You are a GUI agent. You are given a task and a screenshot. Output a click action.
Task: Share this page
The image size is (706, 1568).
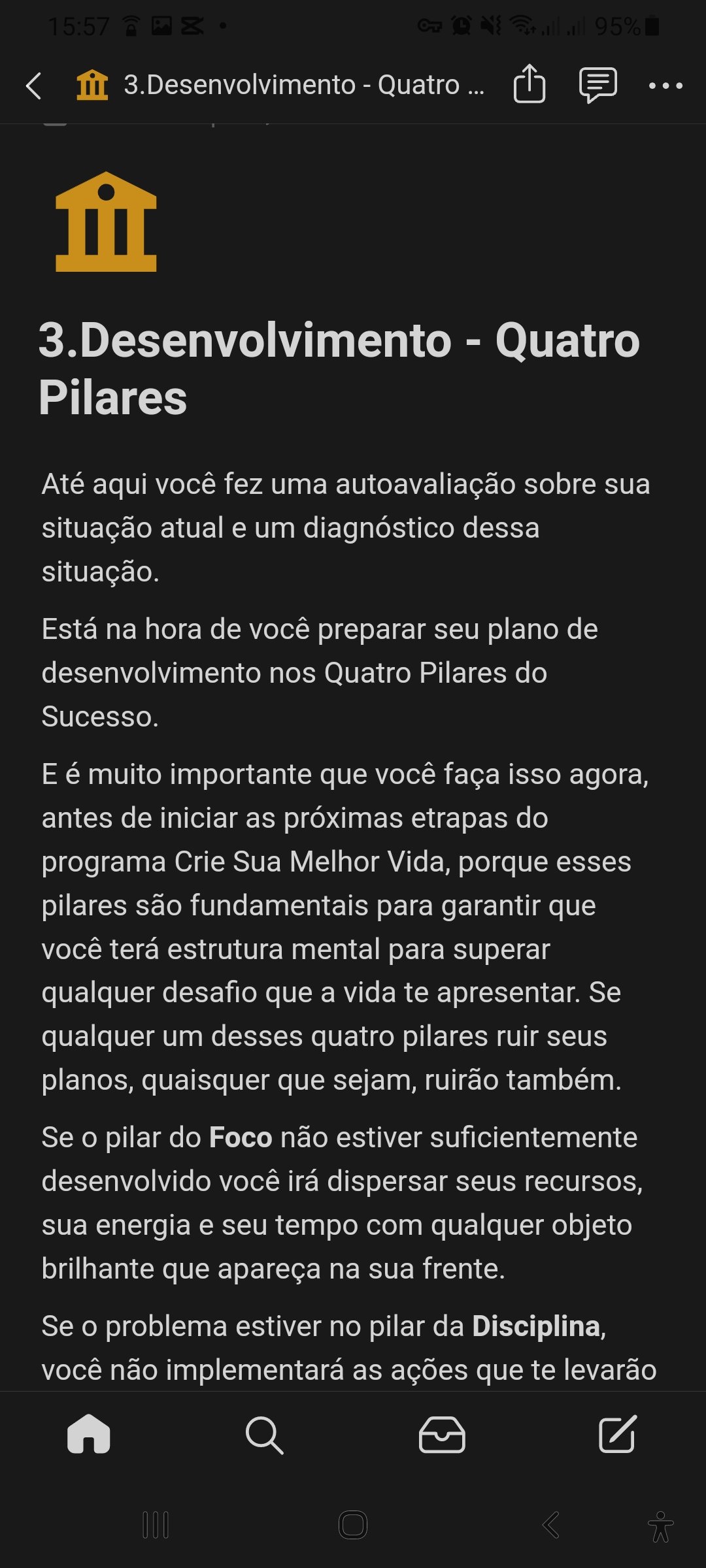[x=529, y=84]
